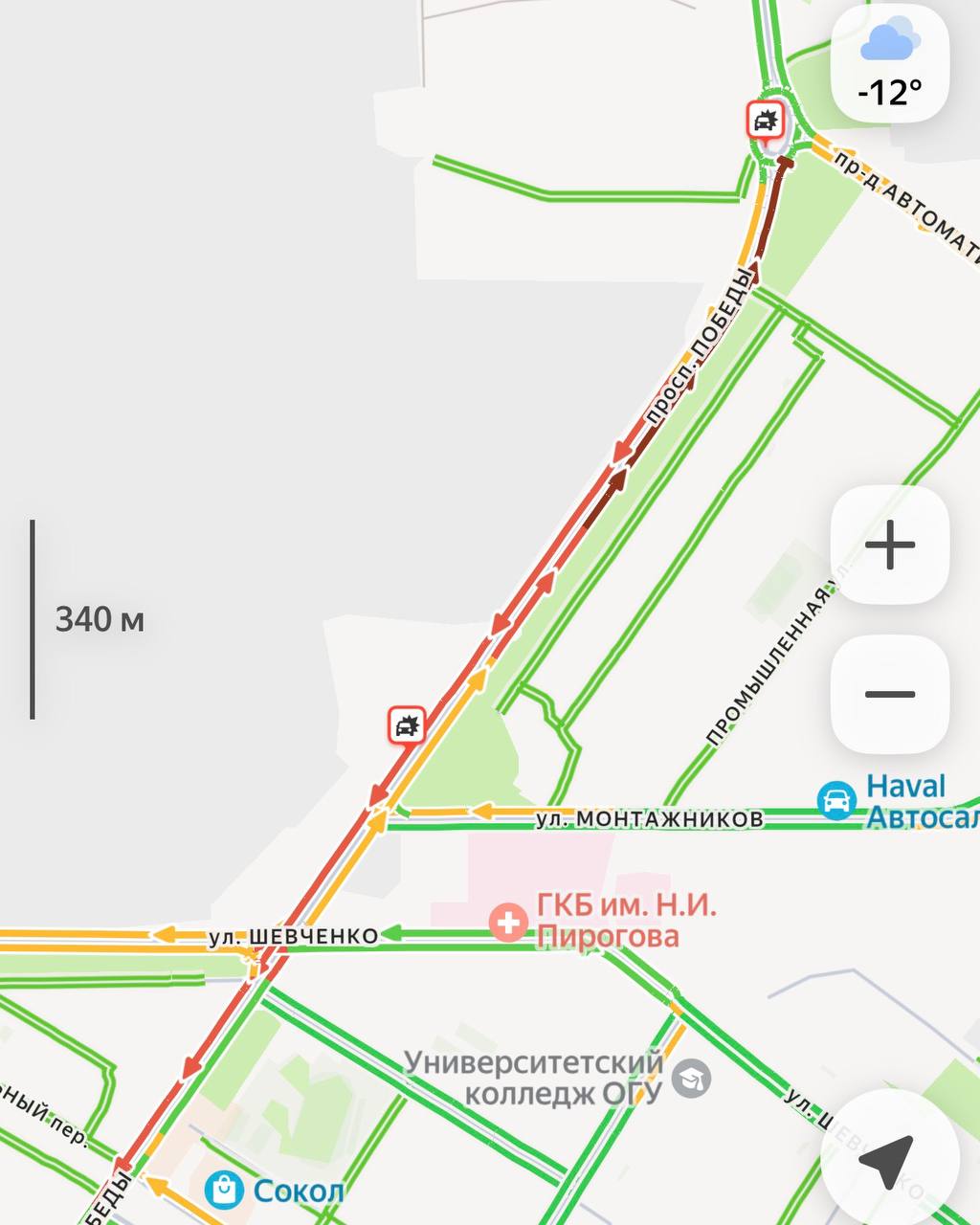This screenshot has width=980, height=1225.
Task: Zoom in on the map
Action: (889, 546)
